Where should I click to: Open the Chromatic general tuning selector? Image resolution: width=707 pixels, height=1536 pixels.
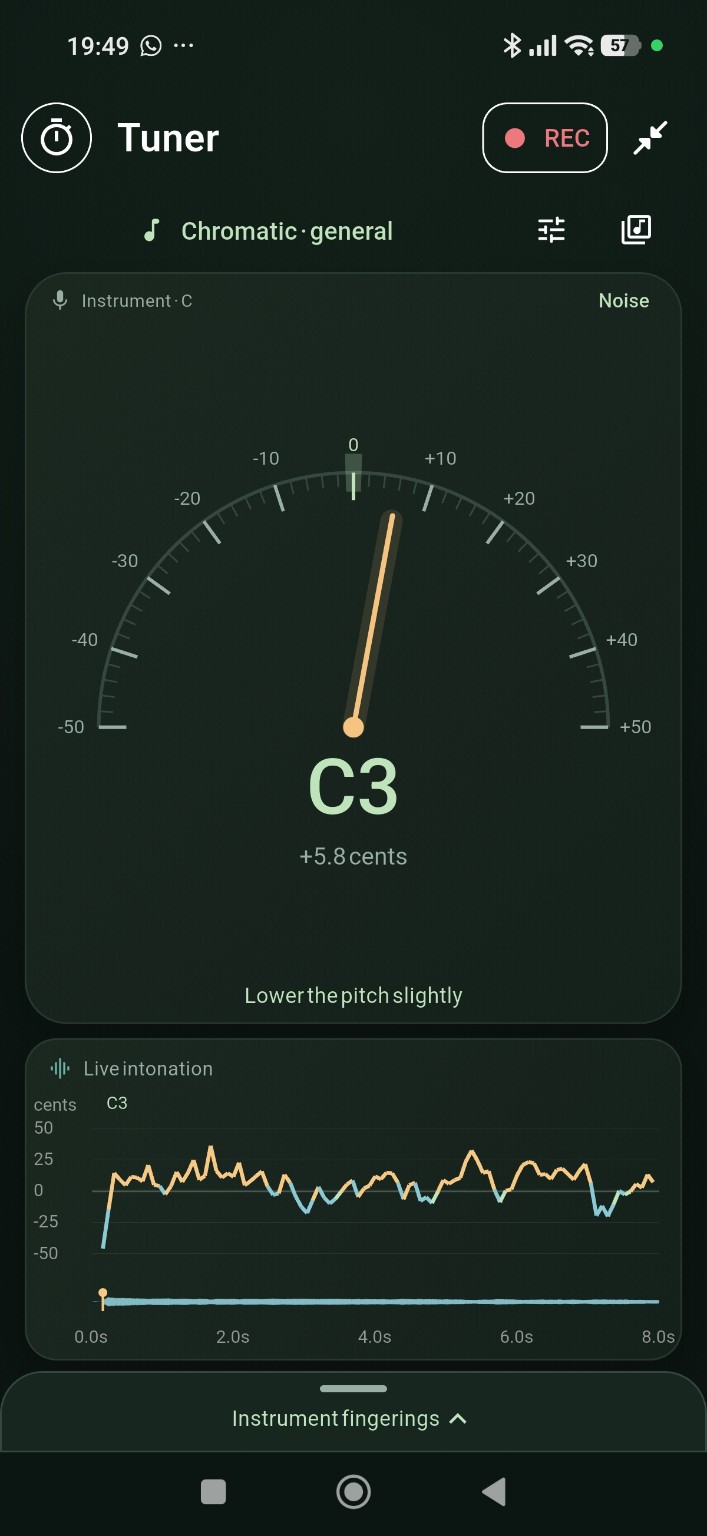(268, 231)
